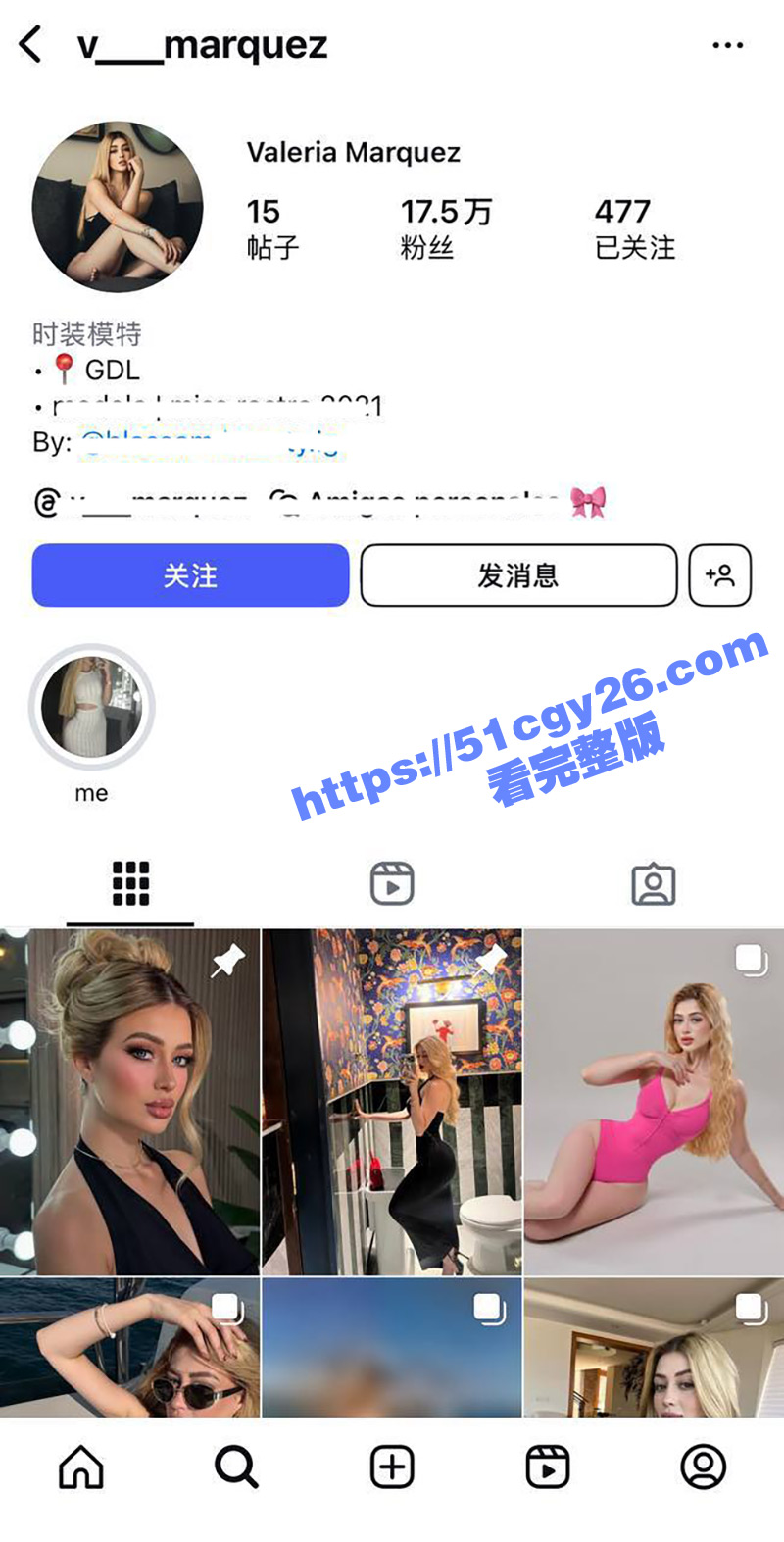This screenshot has width=784, height=1542.
Task: Open the pinned black halter portrait post
Action: [129, 1102]
